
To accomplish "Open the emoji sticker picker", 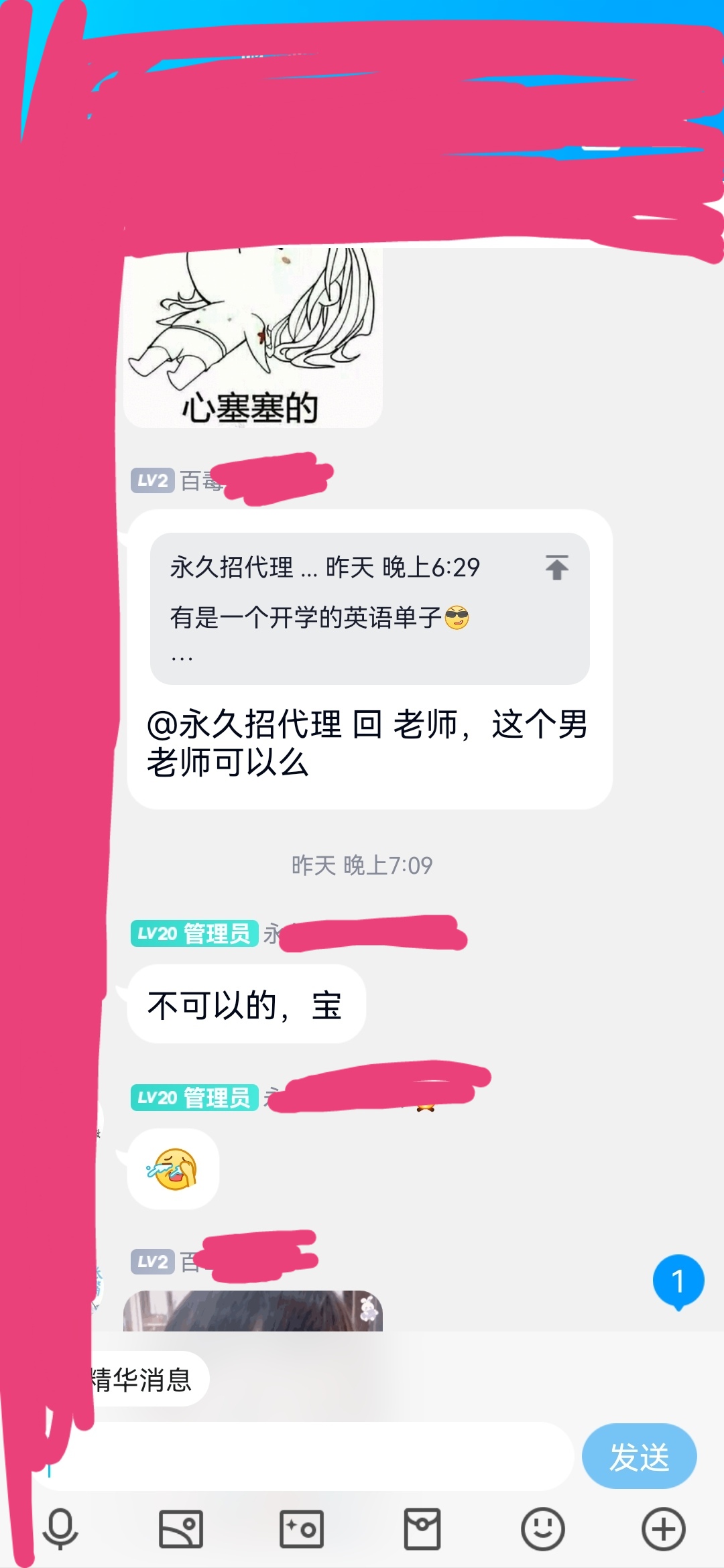I will point(542,1529).
